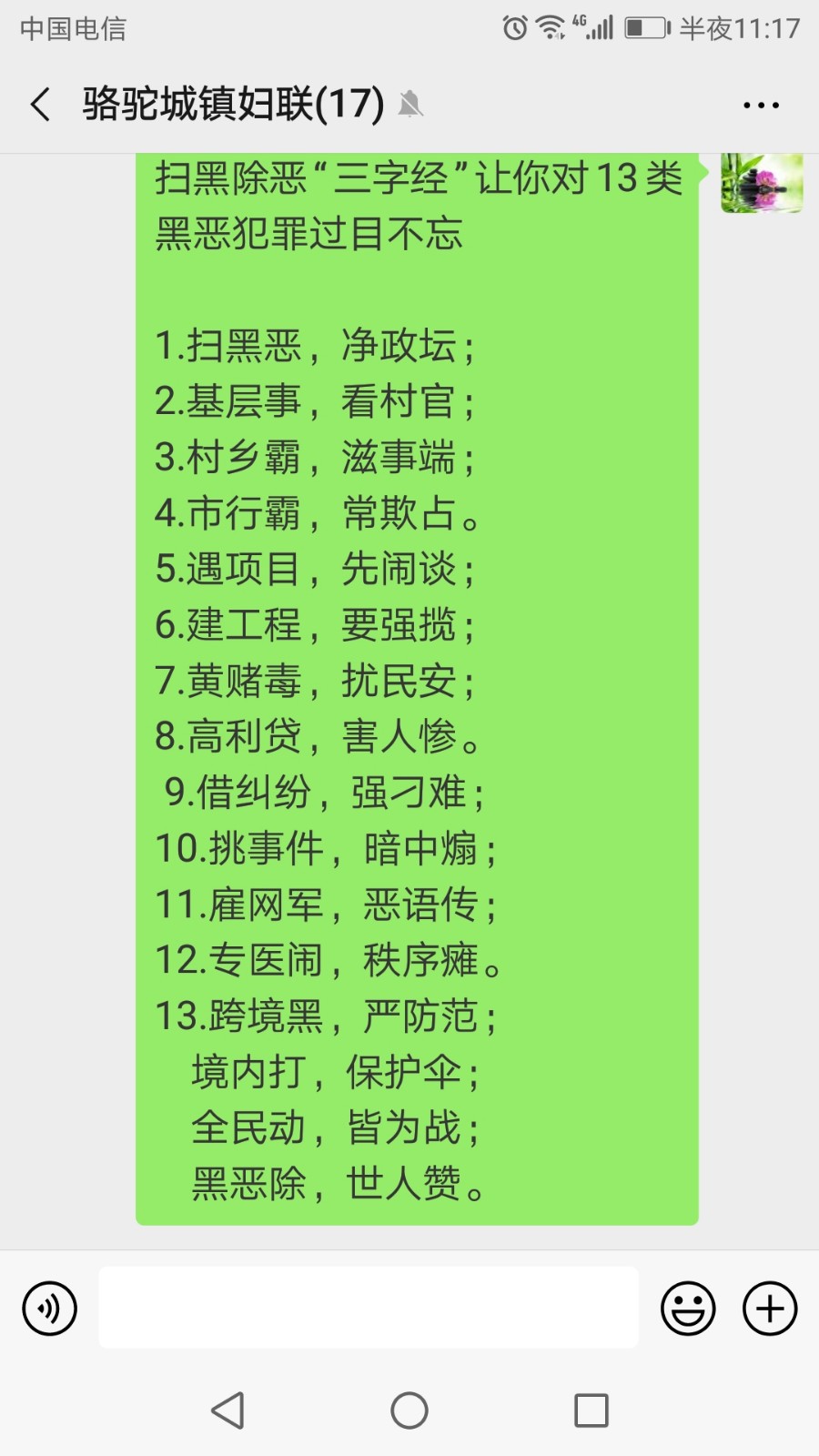Tap the alarm clock status icon
Image resolution: width=819 pixels, height=1456 pixels.
tap(512, 27)
